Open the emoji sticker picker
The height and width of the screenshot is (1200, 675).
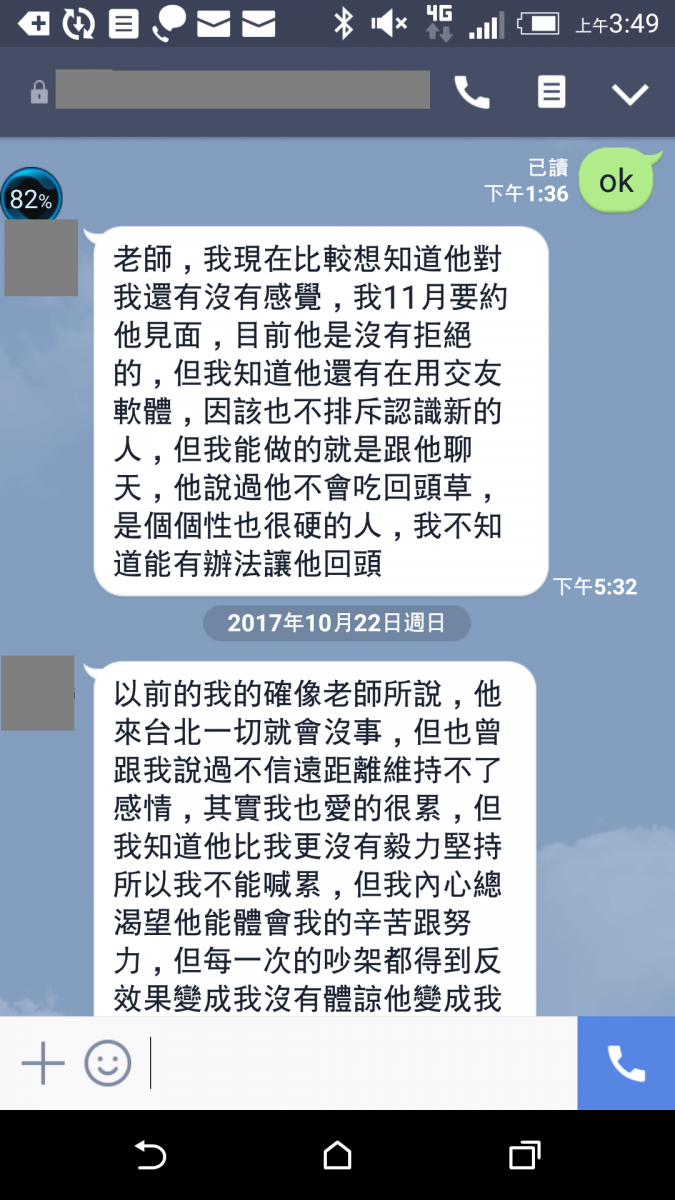point(107,1062)
